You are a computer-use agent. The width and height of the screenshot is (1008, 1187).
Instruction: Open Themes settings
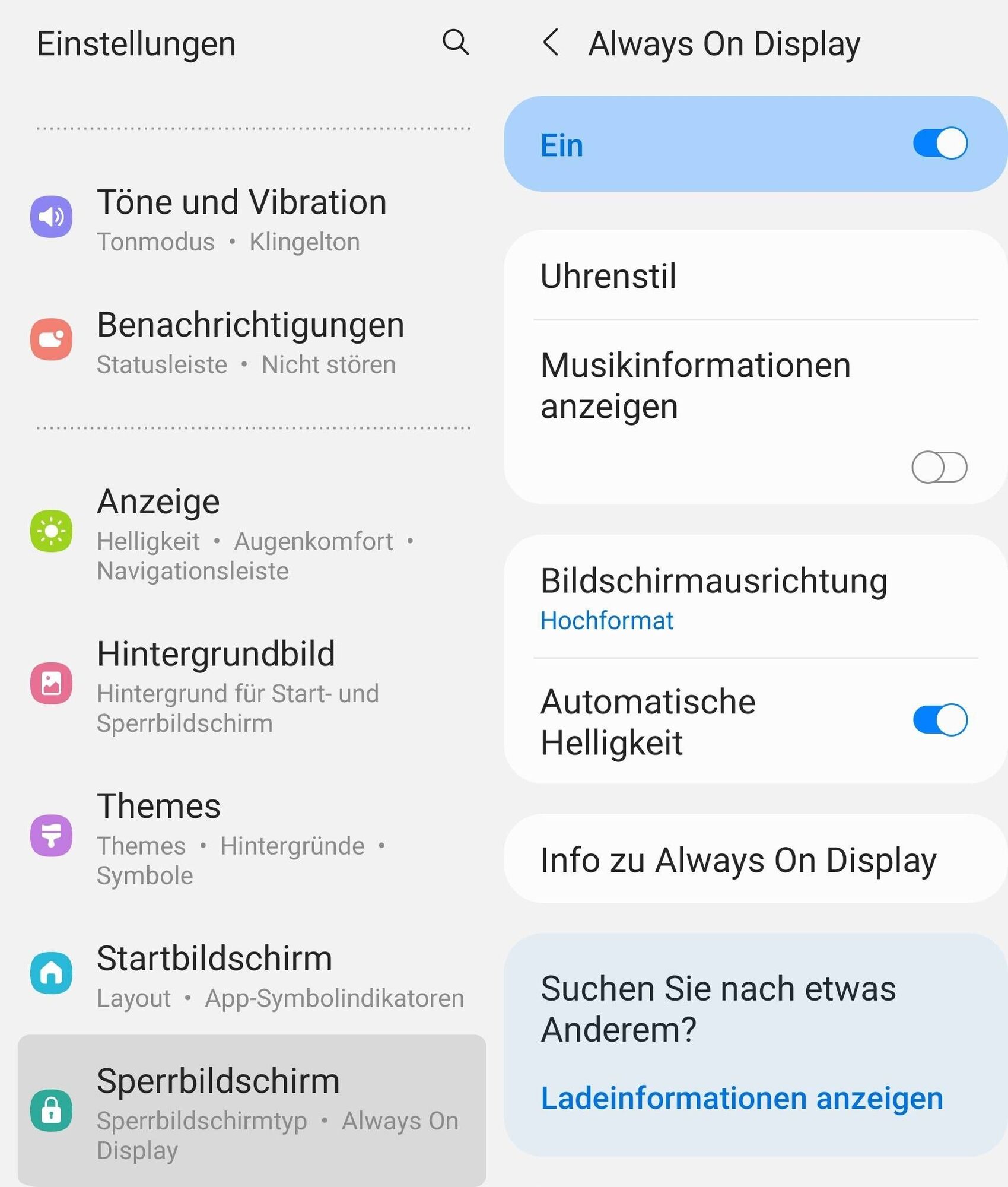click(237, 836)
